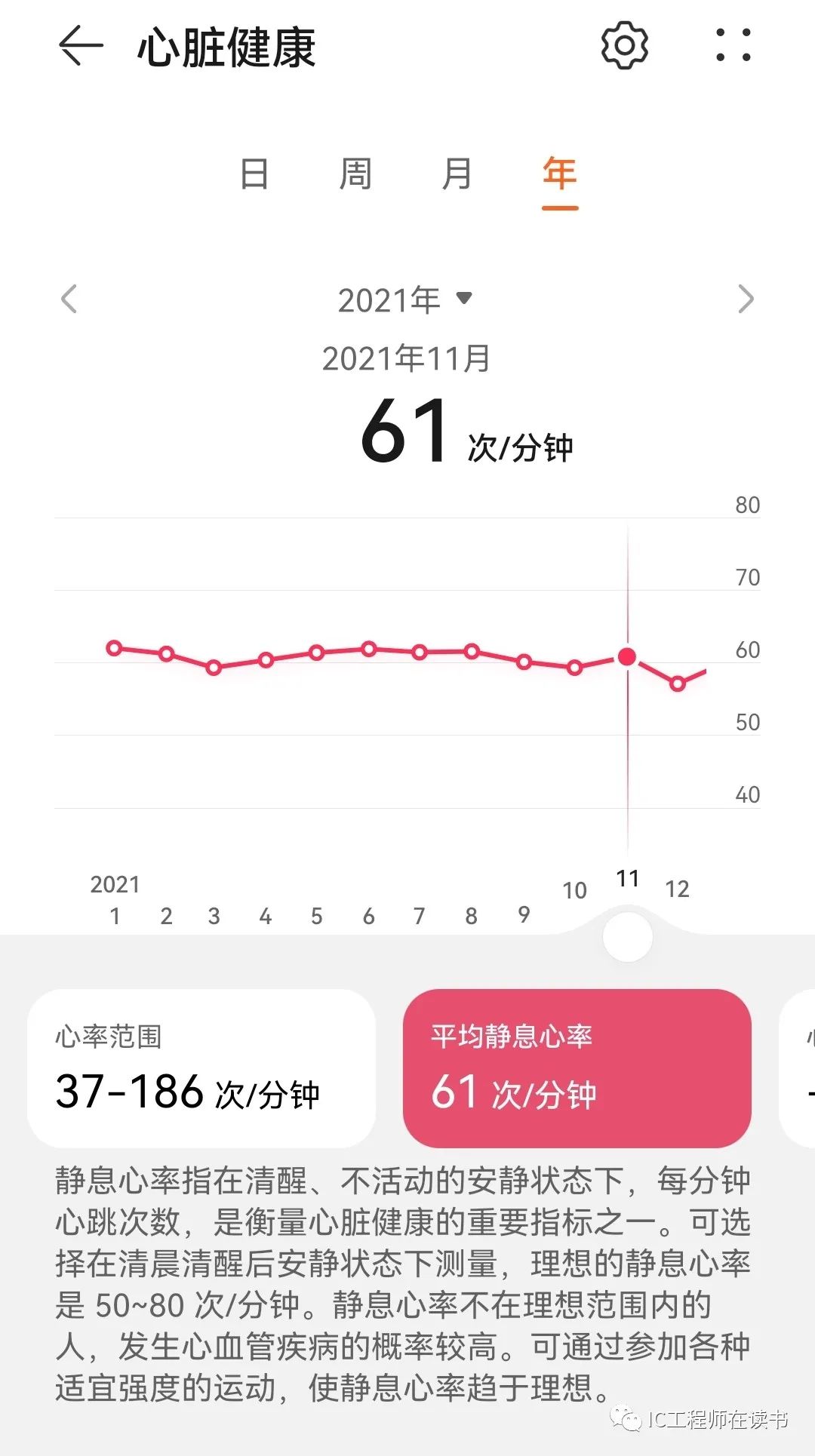Click the 2021年11月 date label
815x1456 pixels.
pos(406,360)
